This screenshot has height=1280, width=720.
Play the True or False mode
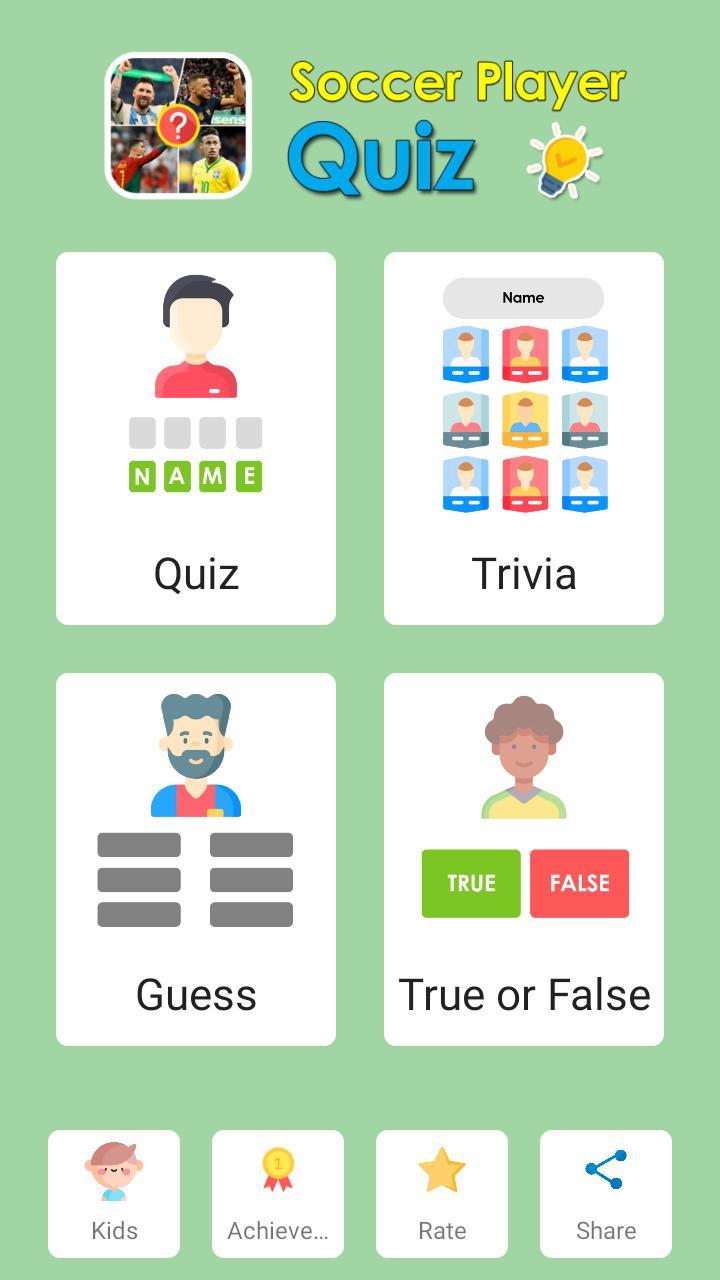(524, 859)
